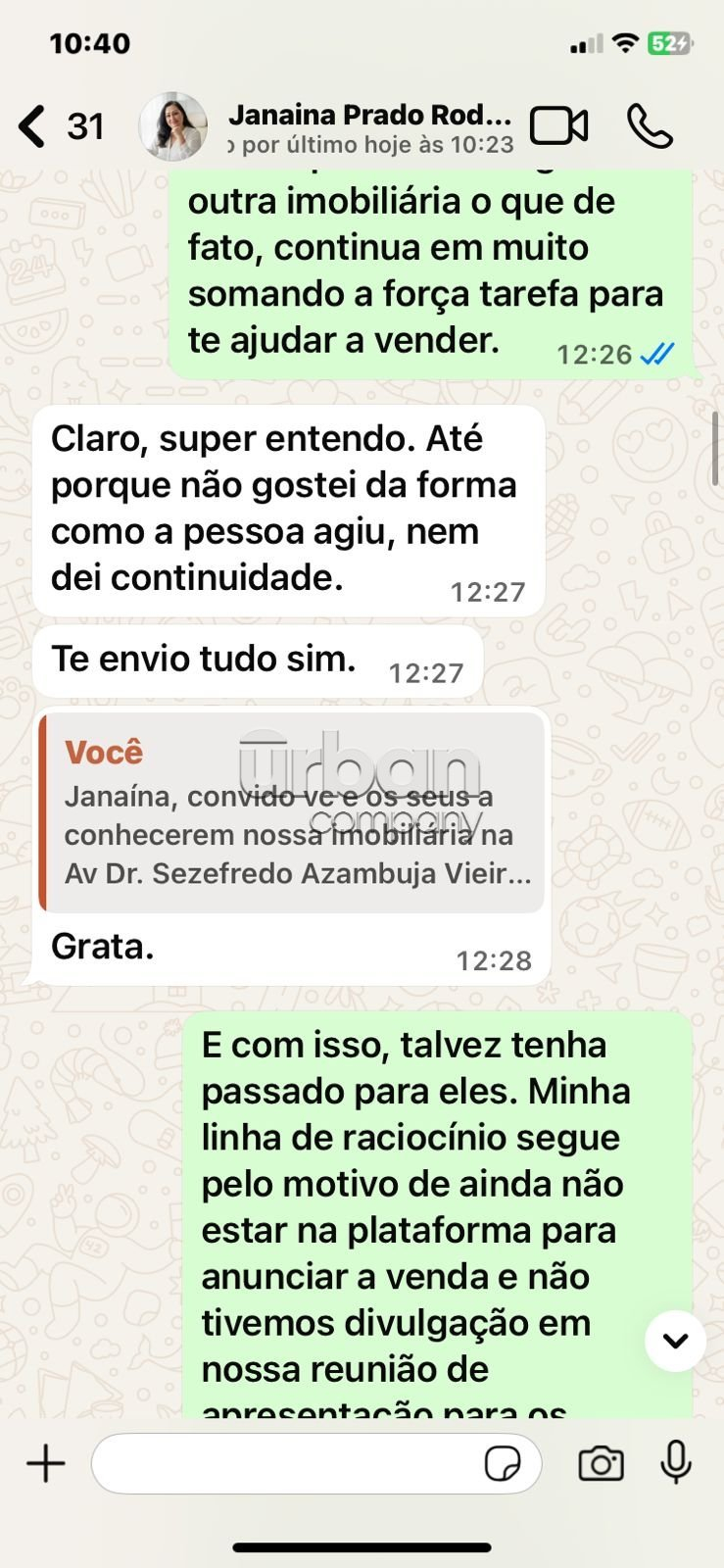724x1568 pixels.
Task: Open the attachment plus menu
Action: (x=45, y=1464)
